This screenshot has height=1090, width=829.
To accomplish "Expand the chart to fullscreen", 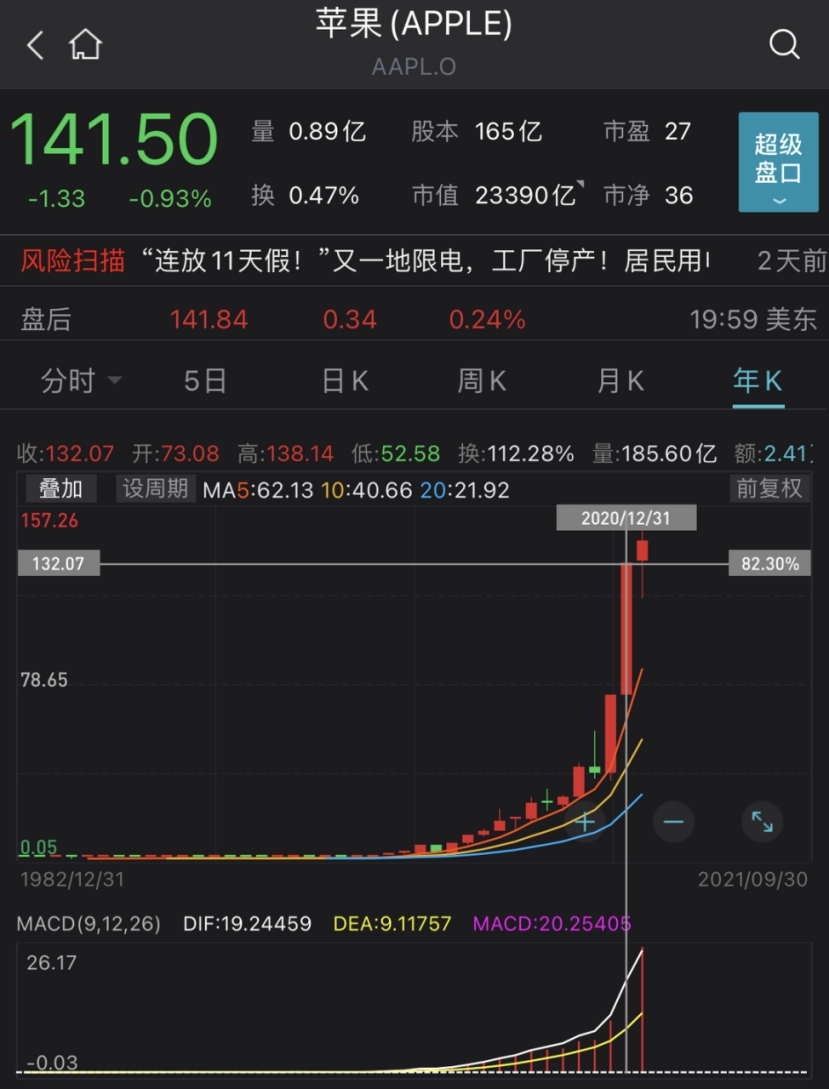I will [762, 822].
